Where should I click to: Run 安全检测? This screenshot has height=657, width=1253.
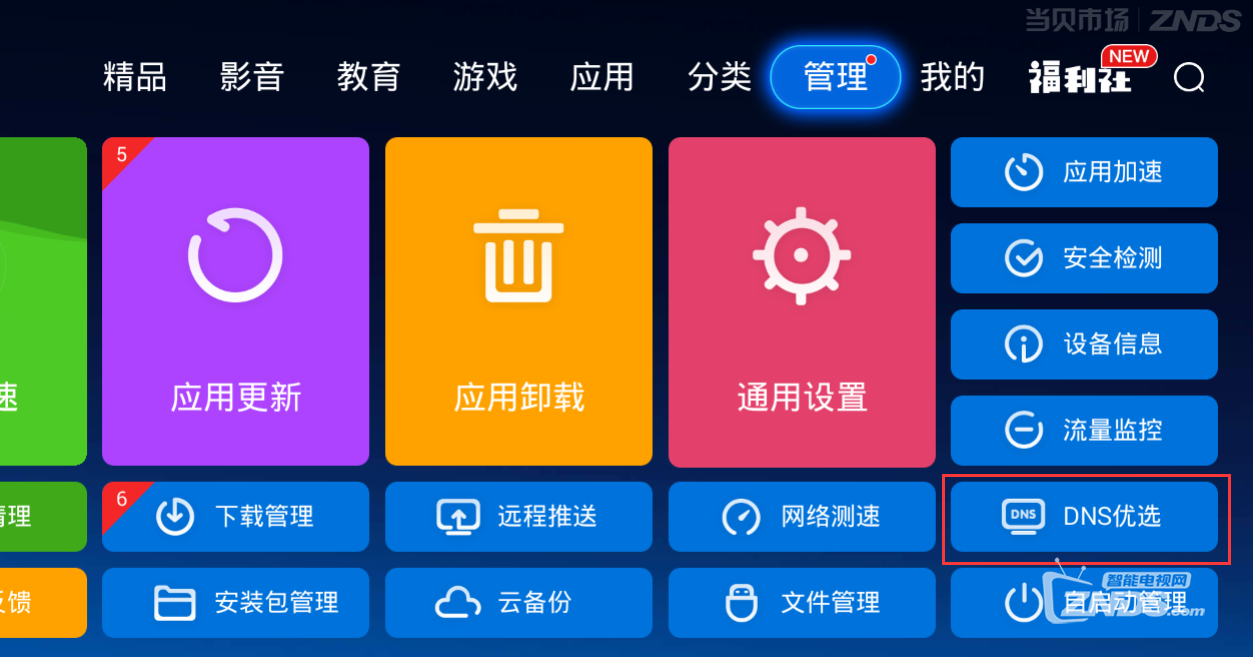pos(1084,258)
